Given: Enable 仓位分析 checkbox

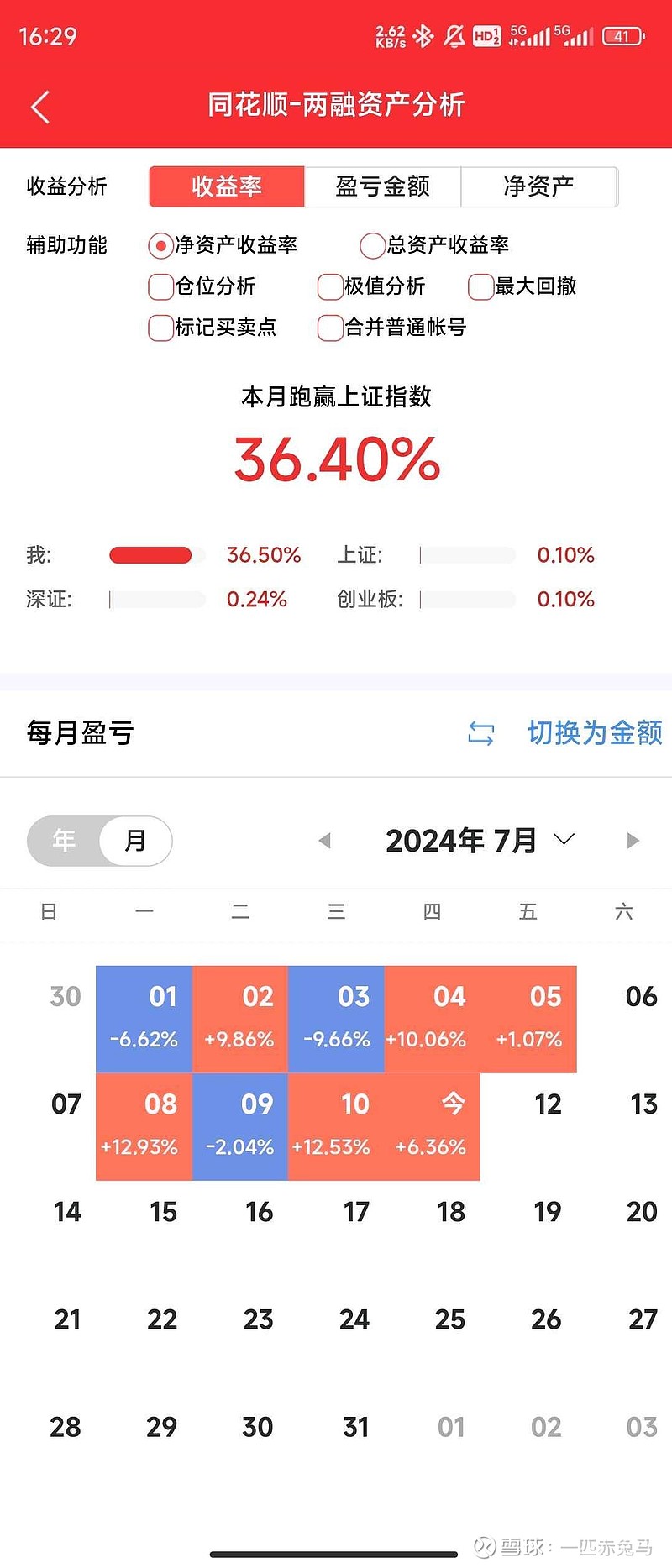Looking at the screenshot, I should pyautogui.click(x=160, y=286).
